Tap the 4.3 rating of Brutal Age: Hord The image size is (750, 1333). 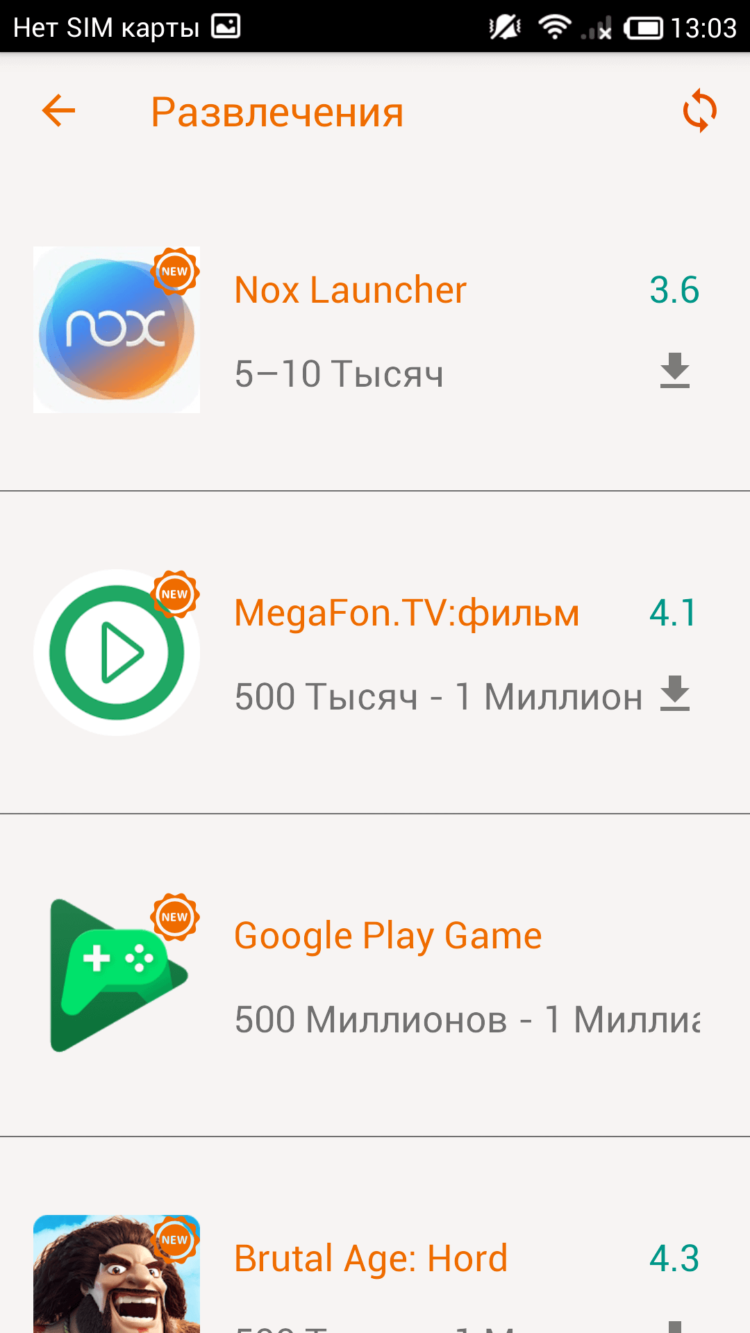click(x=672, y=1258)
